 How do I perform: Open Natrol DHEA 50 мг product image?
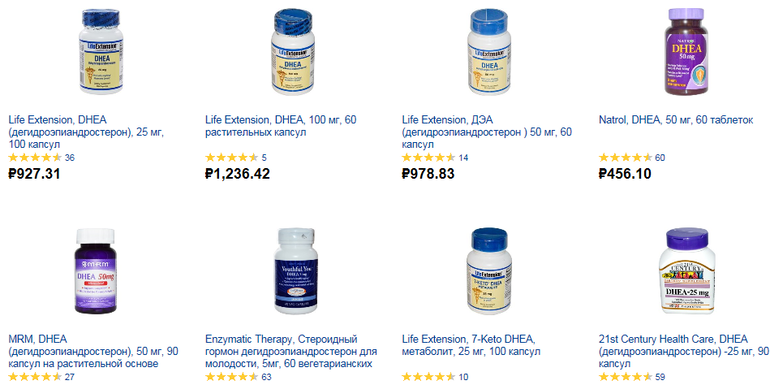click(687, 51)
